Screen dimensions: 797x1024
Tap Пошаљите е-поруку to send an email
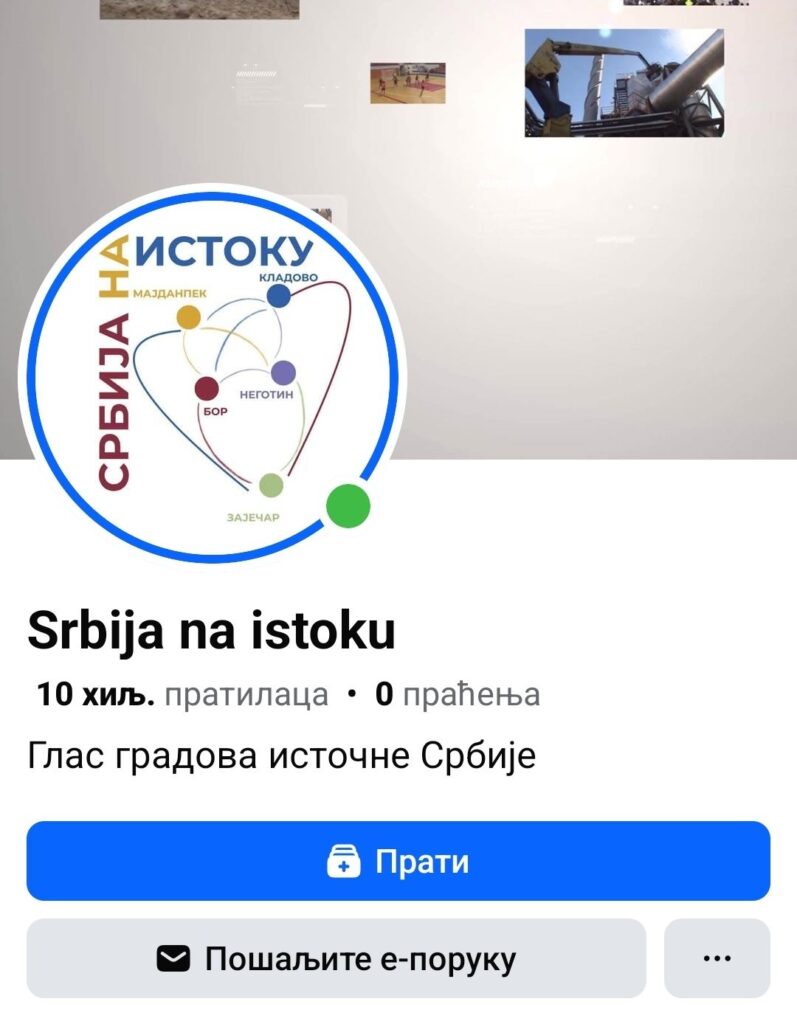pos(336,959)
